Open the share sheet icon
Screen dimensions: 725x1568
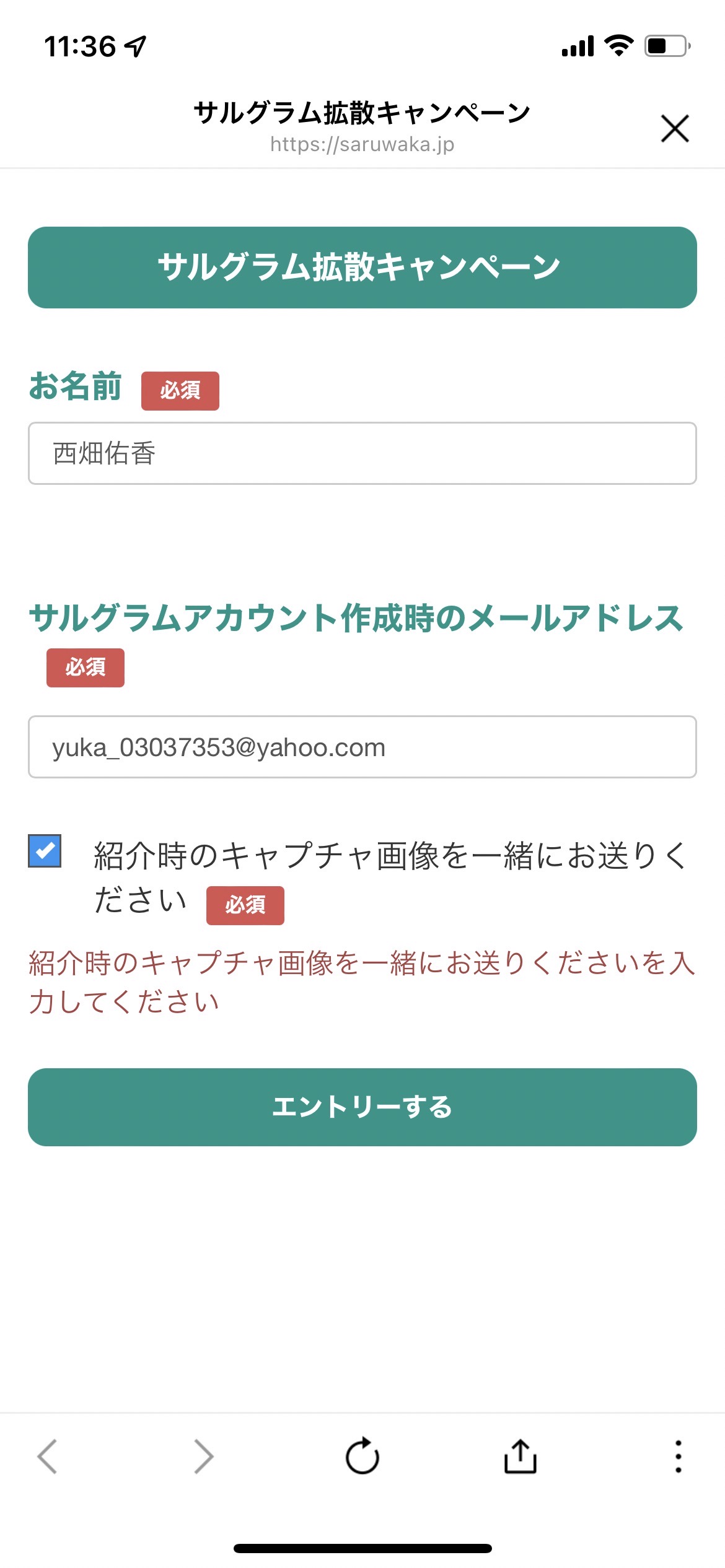pos(521,1455)
